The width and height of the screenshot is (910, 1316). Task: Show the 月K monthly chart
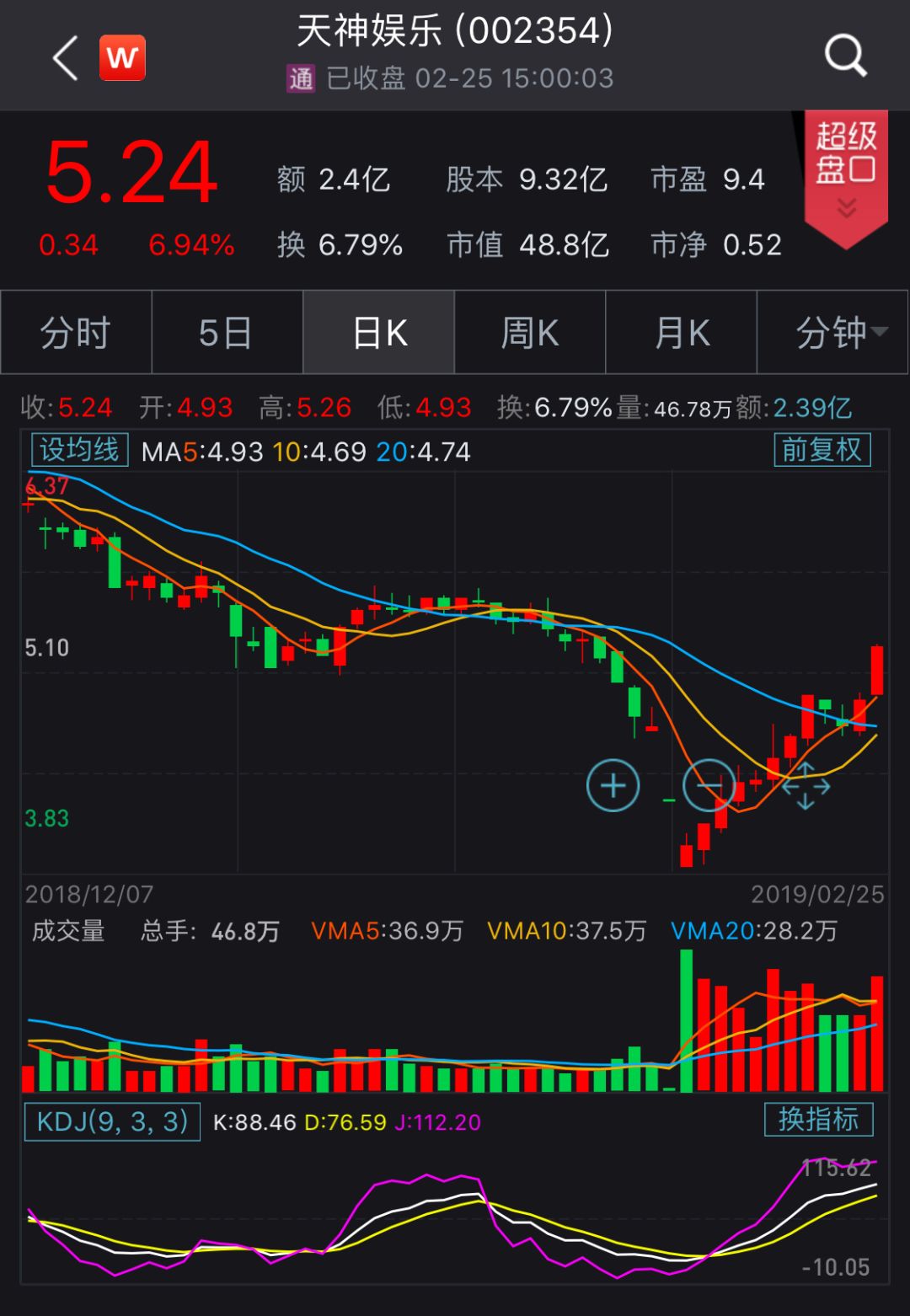pyautogui.click(x=682, y=333)
